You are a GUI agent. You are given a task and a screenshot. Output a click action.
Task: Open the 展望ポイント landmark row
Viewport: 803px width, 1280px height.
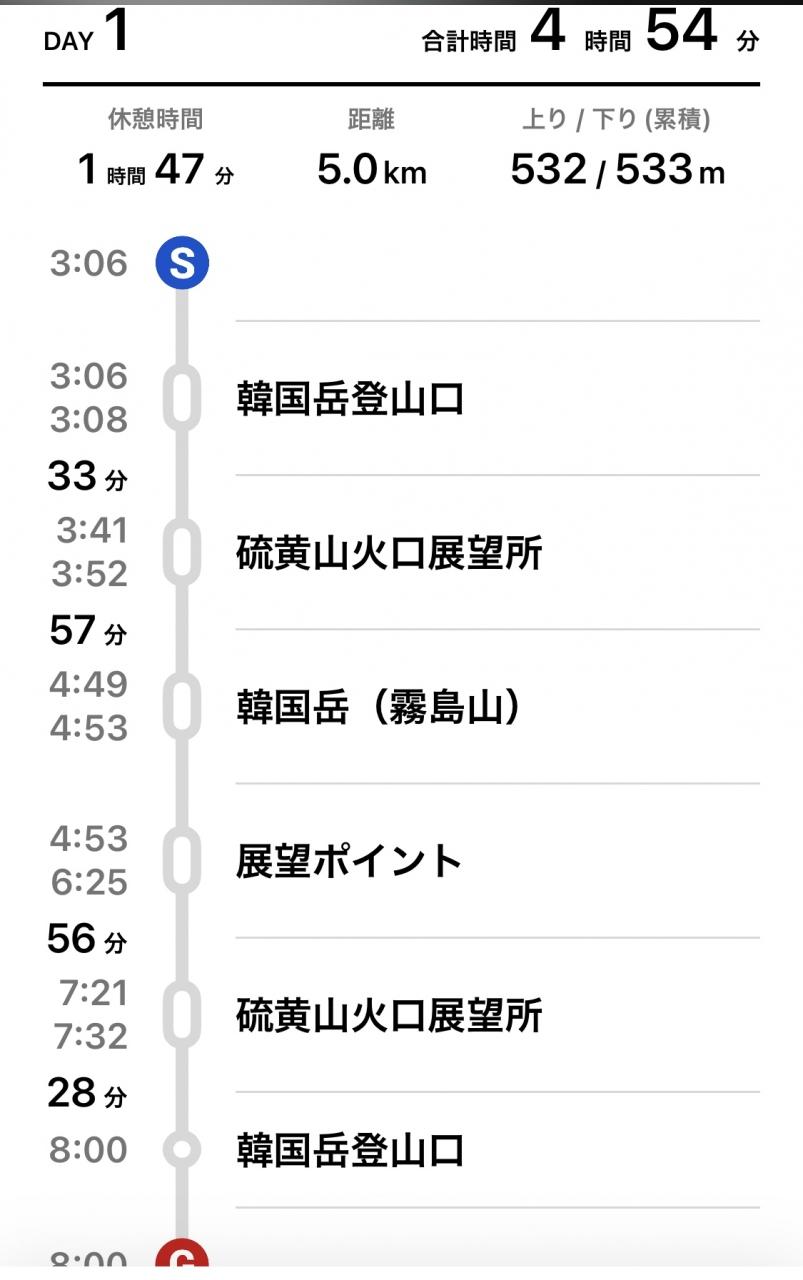pos(400,860)
